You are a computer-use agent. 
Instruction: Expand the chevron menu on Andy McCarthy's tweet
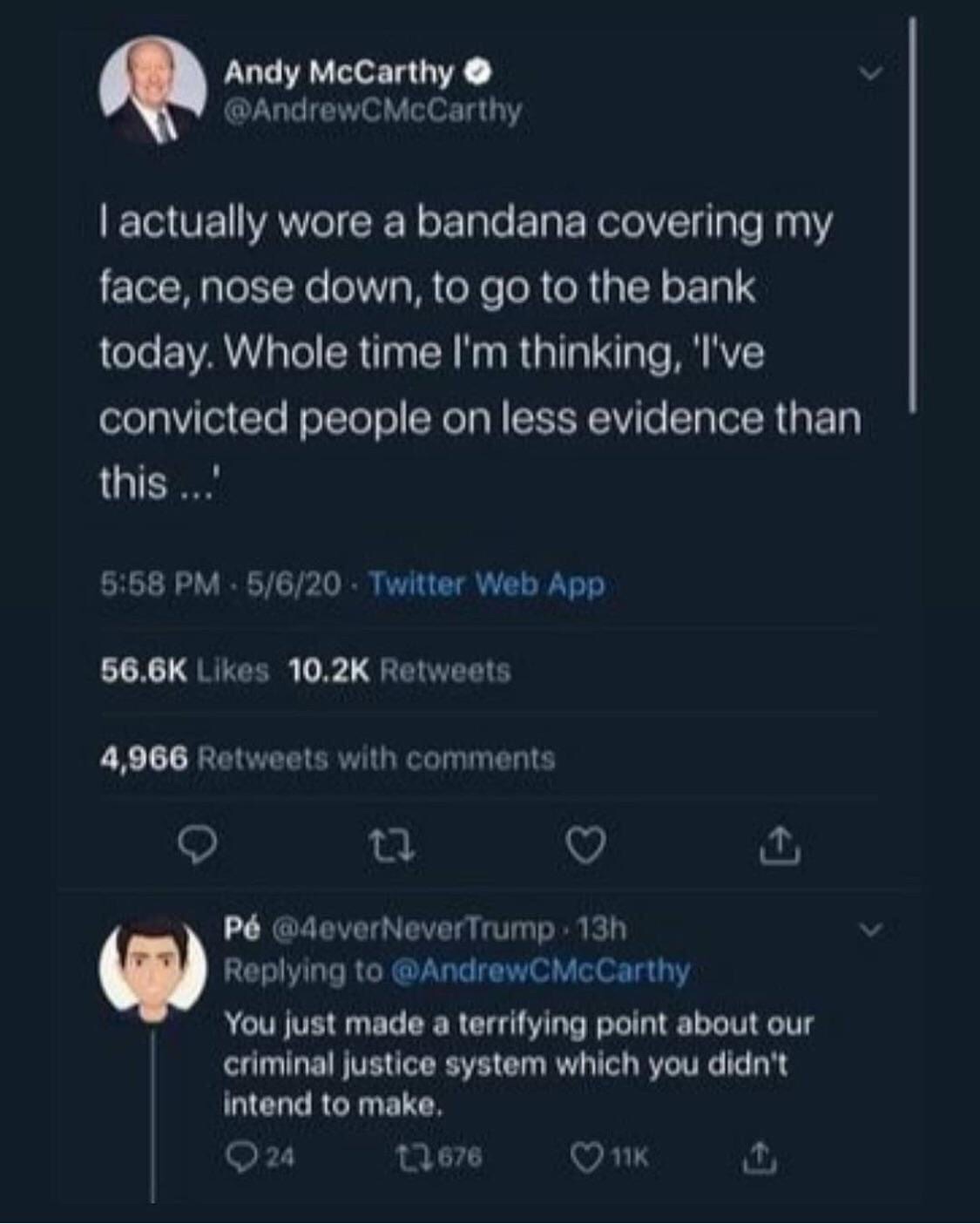pyautogui.click(x=869, y=74)
